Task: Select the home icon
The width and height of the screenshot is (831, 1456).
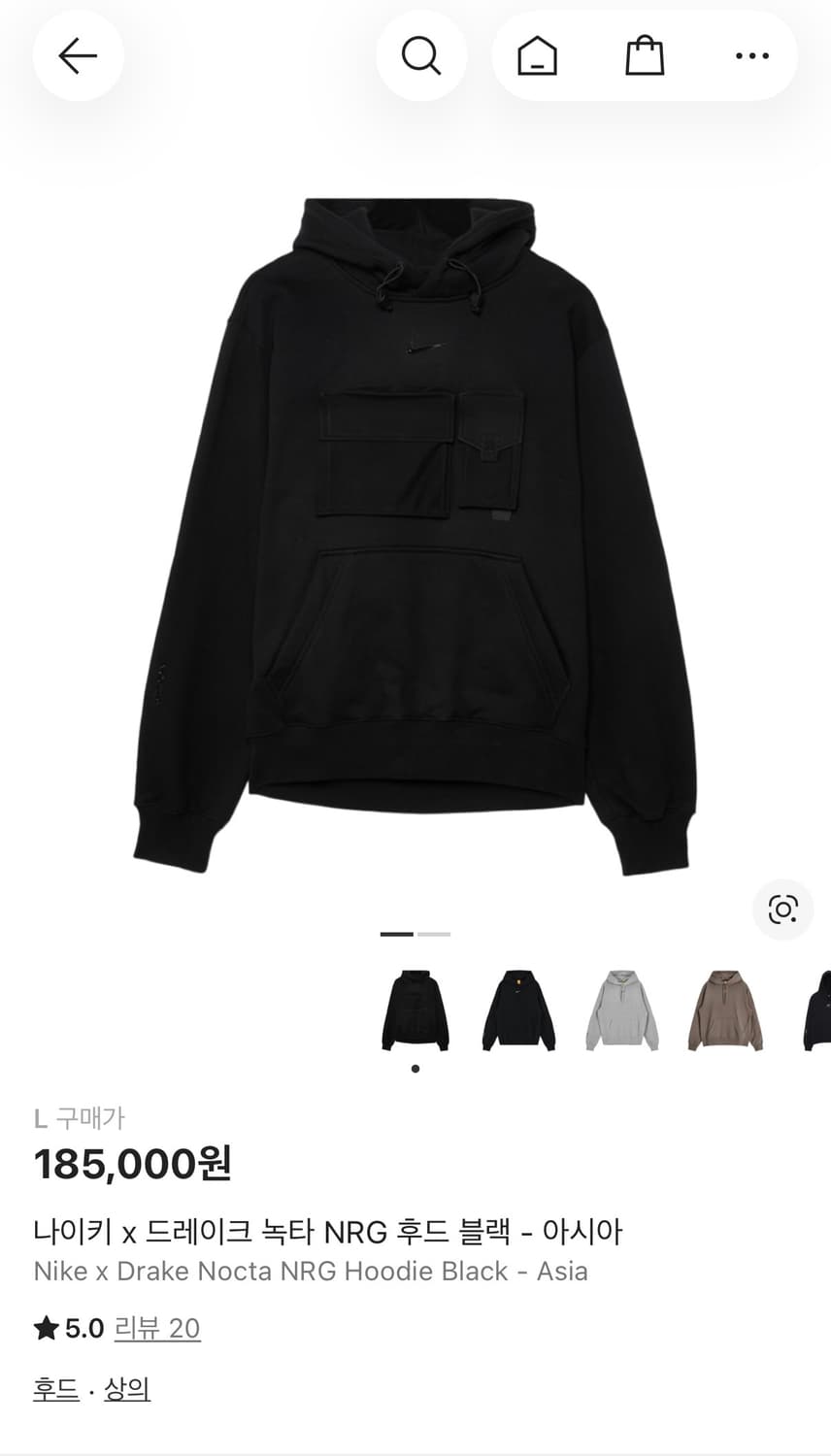Action: (537, 55)
